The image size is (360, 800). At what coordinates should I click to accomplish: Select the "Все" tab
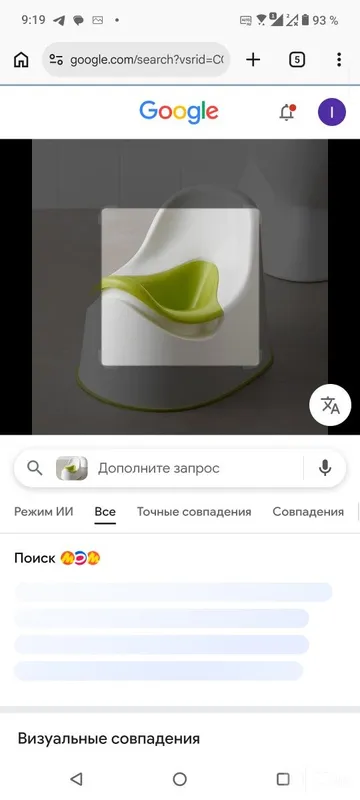coord(105,512)
